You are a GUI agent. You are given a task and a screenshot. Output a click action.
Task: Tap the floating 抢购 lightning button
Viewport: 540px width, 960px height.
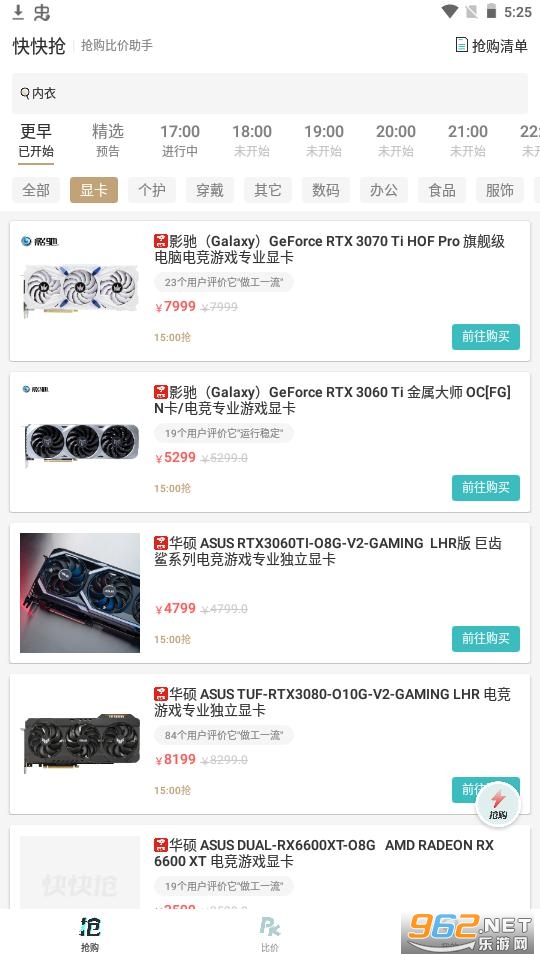(498, 804)
